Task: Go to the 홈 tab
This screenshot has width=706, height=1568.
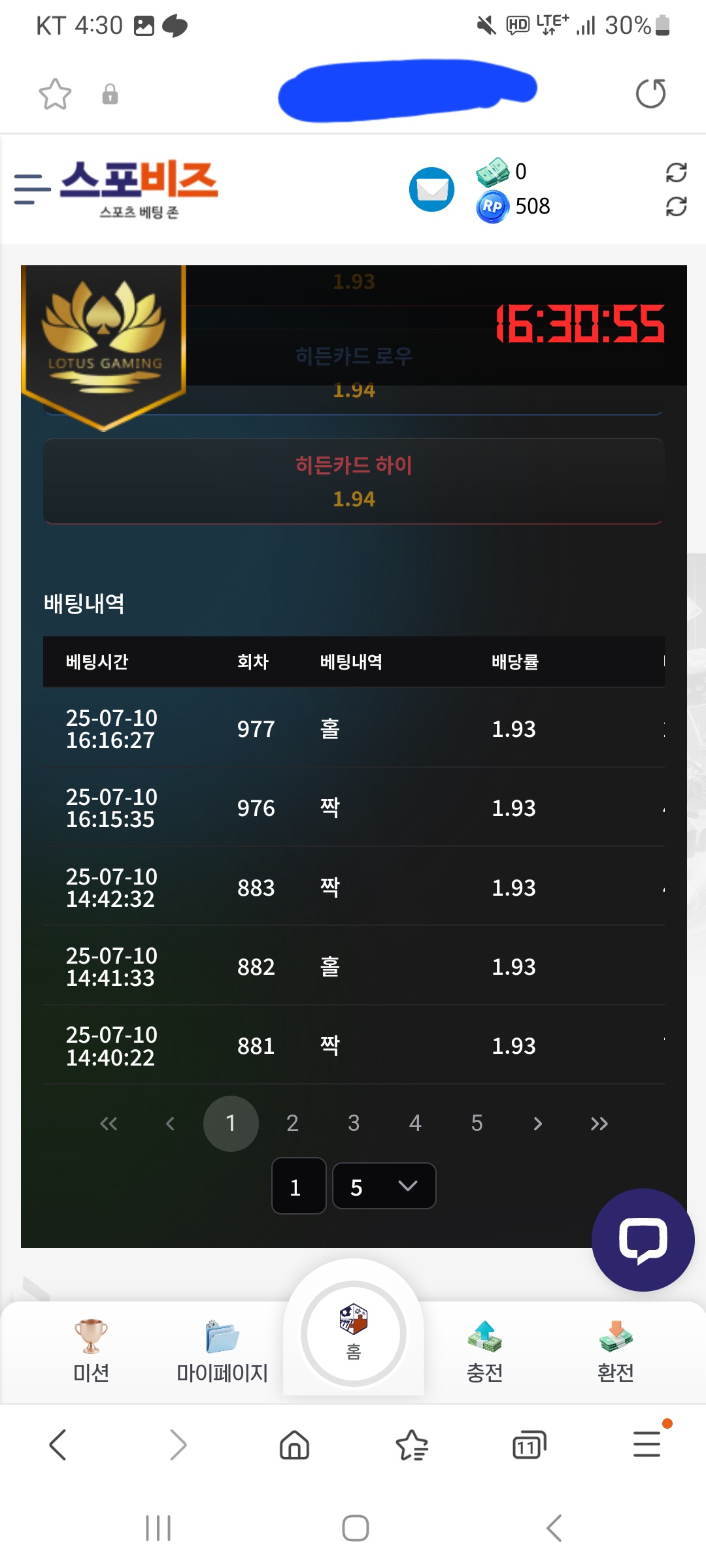Action: (x=354, y=1333)
